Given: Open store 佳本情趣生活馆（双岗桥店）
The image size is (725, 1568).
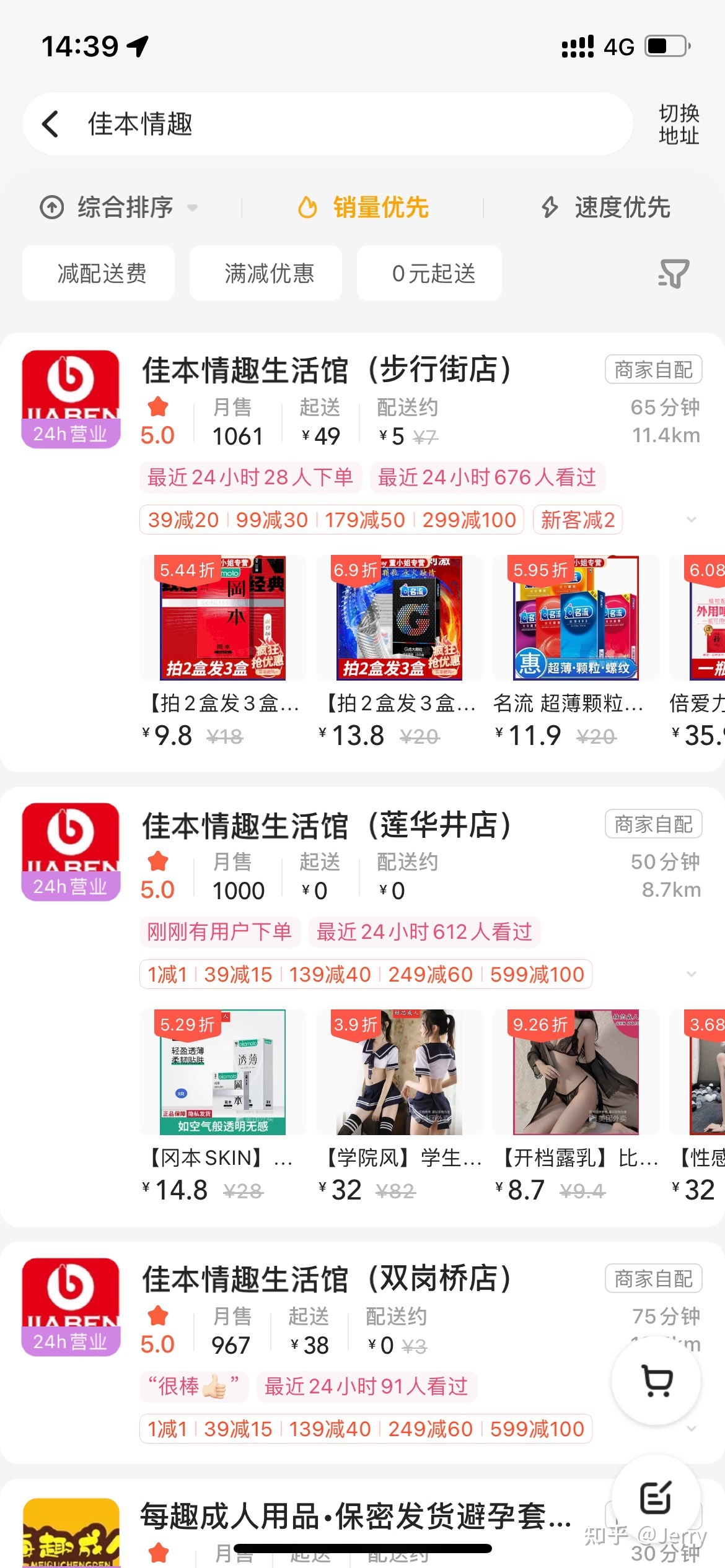Looking at the screenshot, I should point(327,1279).
